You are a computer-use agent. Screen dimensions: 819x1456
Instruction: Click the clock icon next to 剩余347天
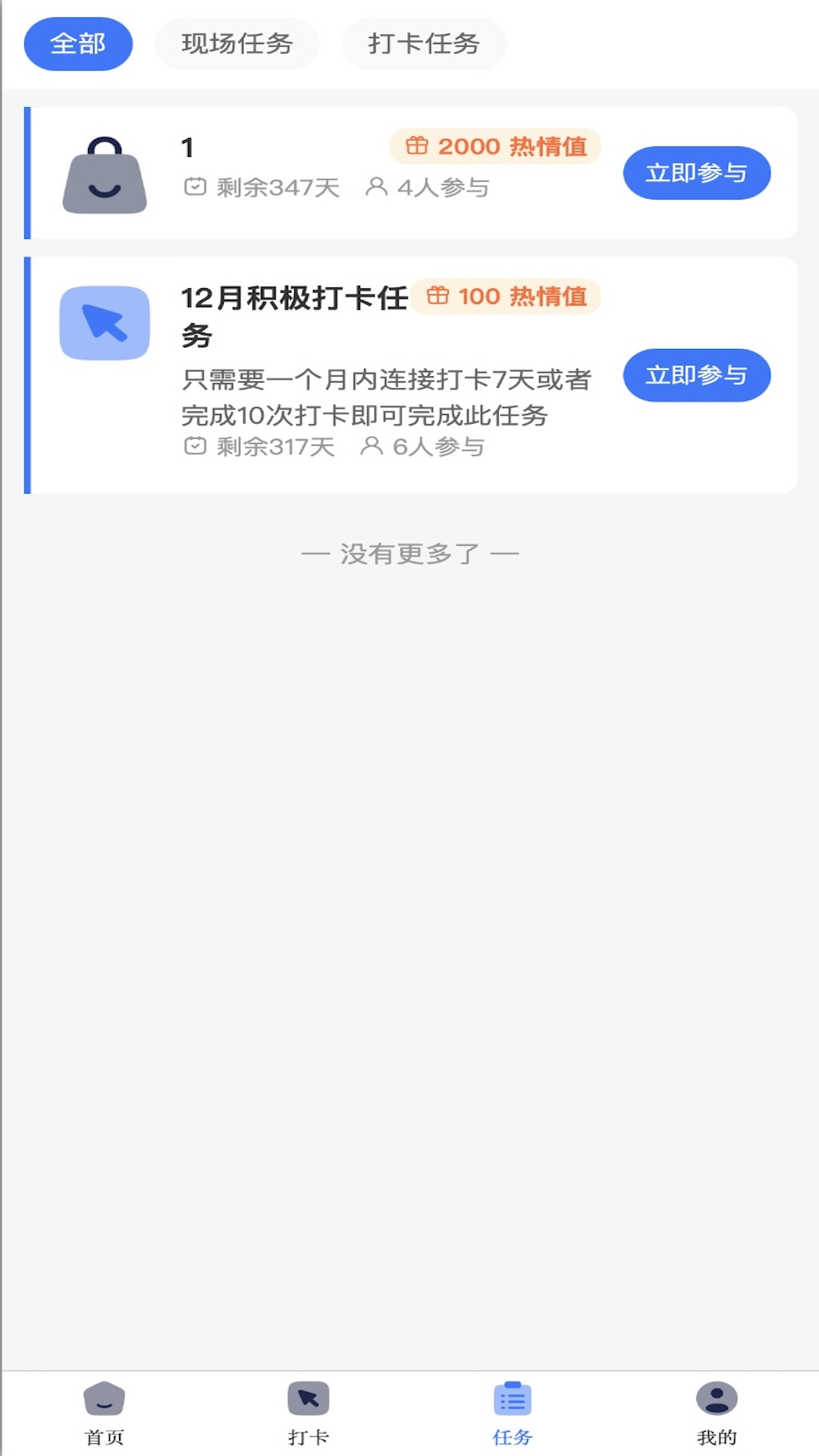[194, 187]
